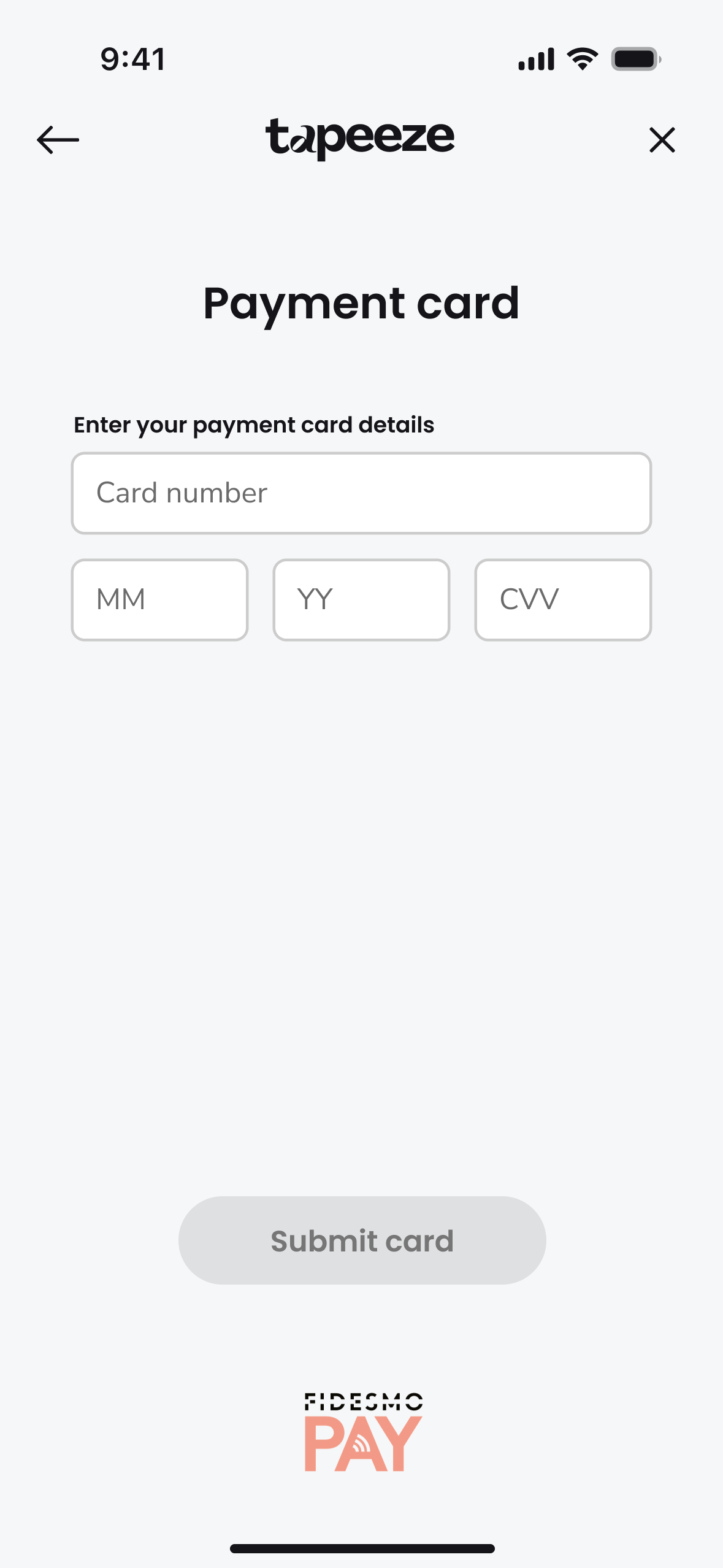Select the YY expiry year field
Image resolution: width=723 pixels, height=1568 pixels.
(x=361, y=600)
